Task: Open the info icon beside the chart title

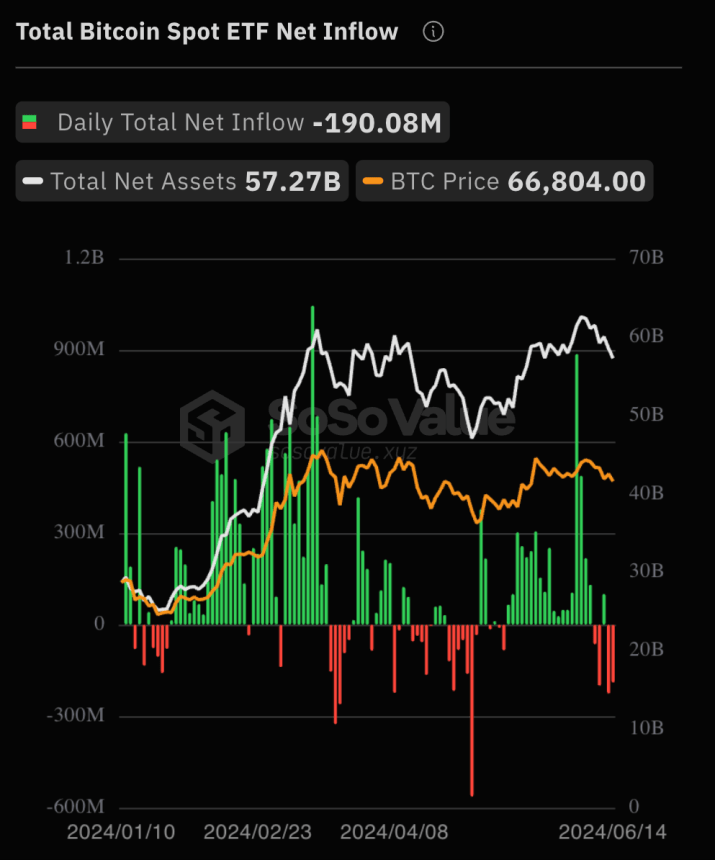Action: (x=433, y=32)
